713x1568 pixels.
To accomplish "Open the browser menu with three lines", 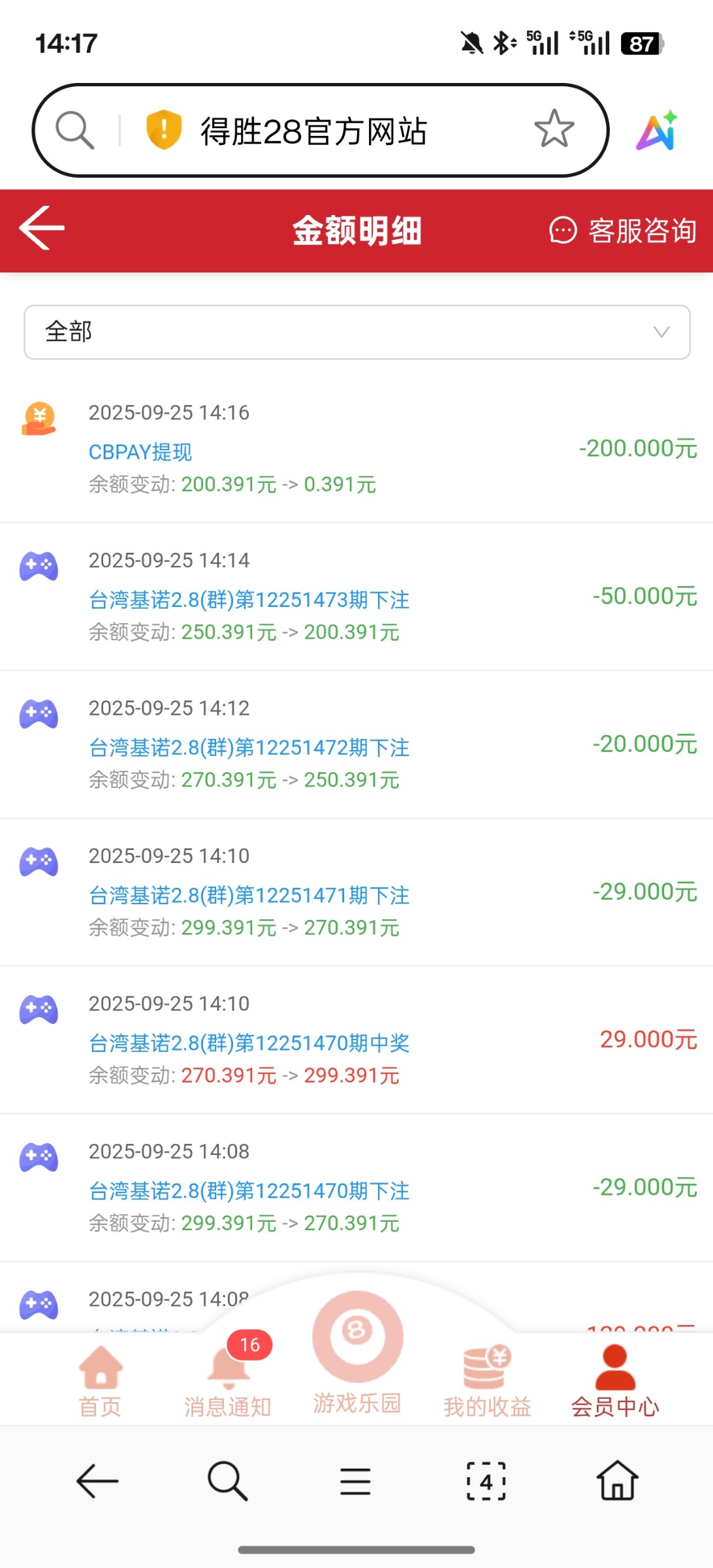I will (355, 1481).
